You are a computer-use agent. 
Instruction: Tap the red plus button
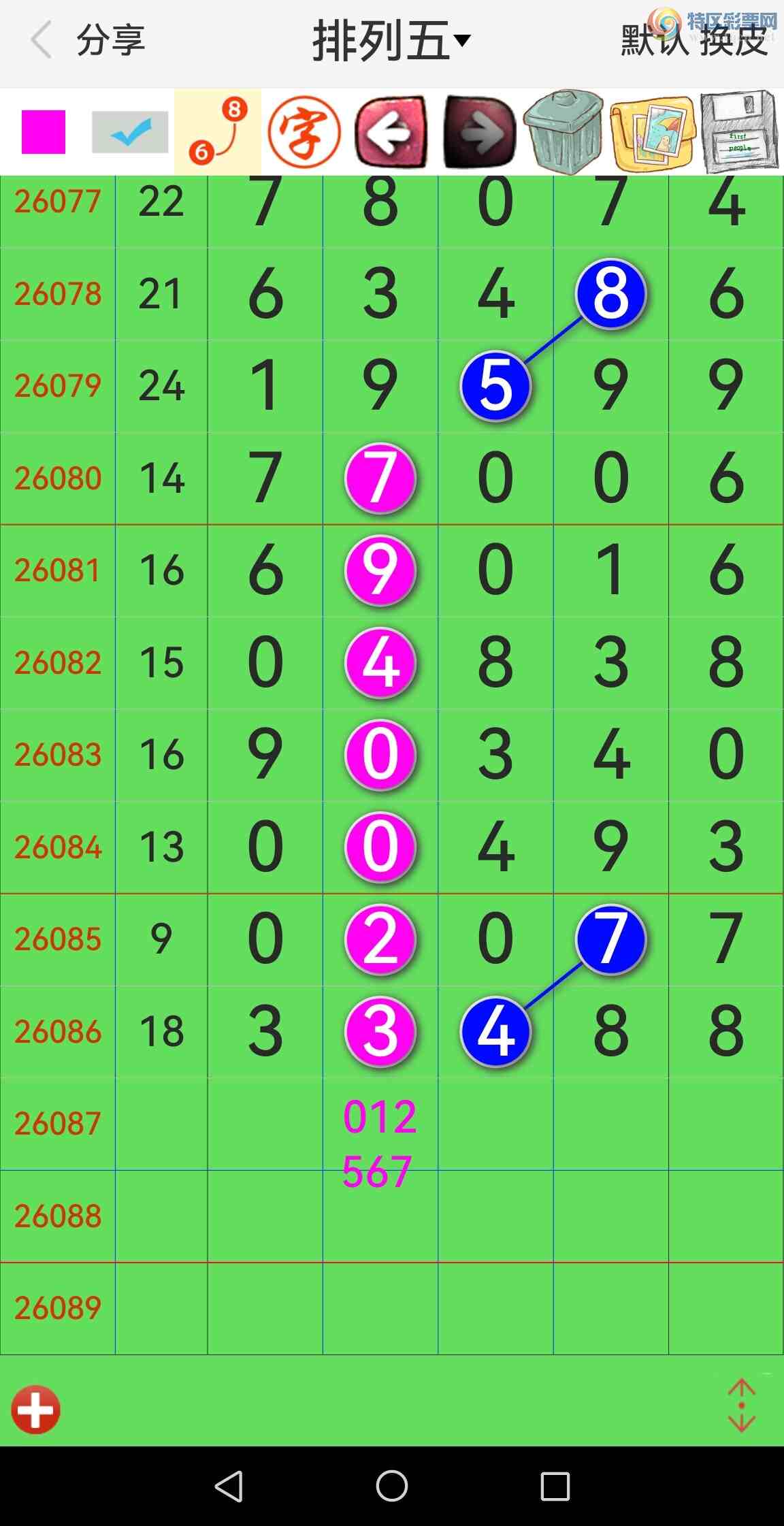coord(35,1409)
